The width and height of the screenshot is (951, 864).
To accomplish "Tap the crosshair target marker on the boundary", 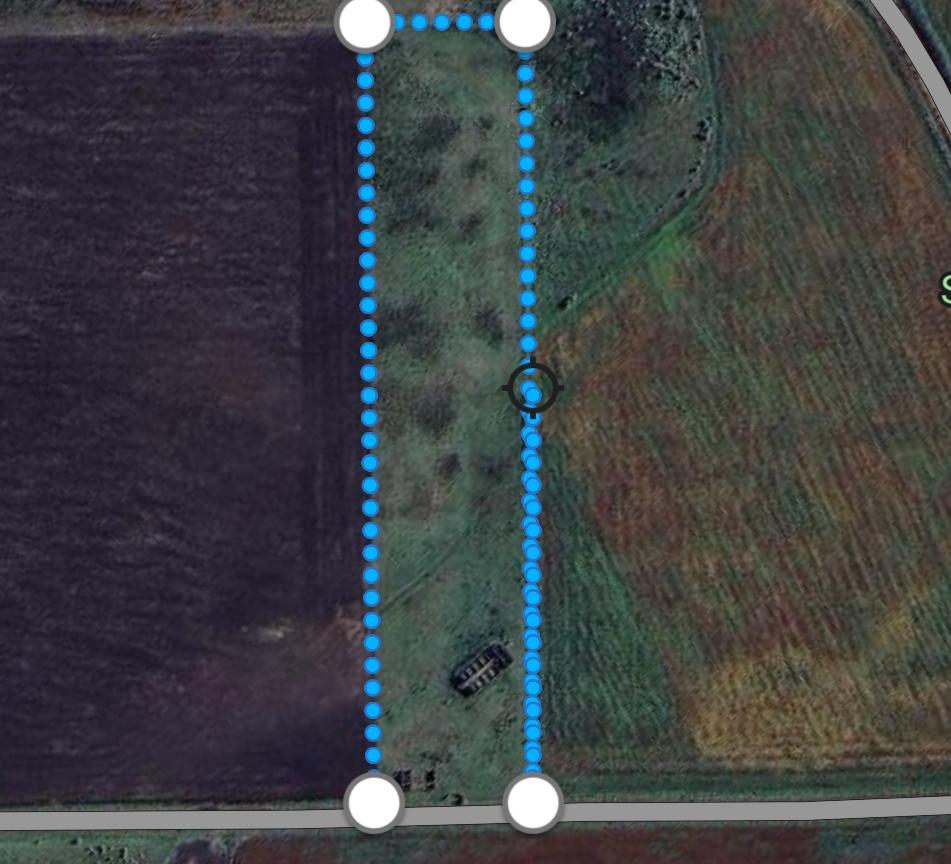I will 532,388.
